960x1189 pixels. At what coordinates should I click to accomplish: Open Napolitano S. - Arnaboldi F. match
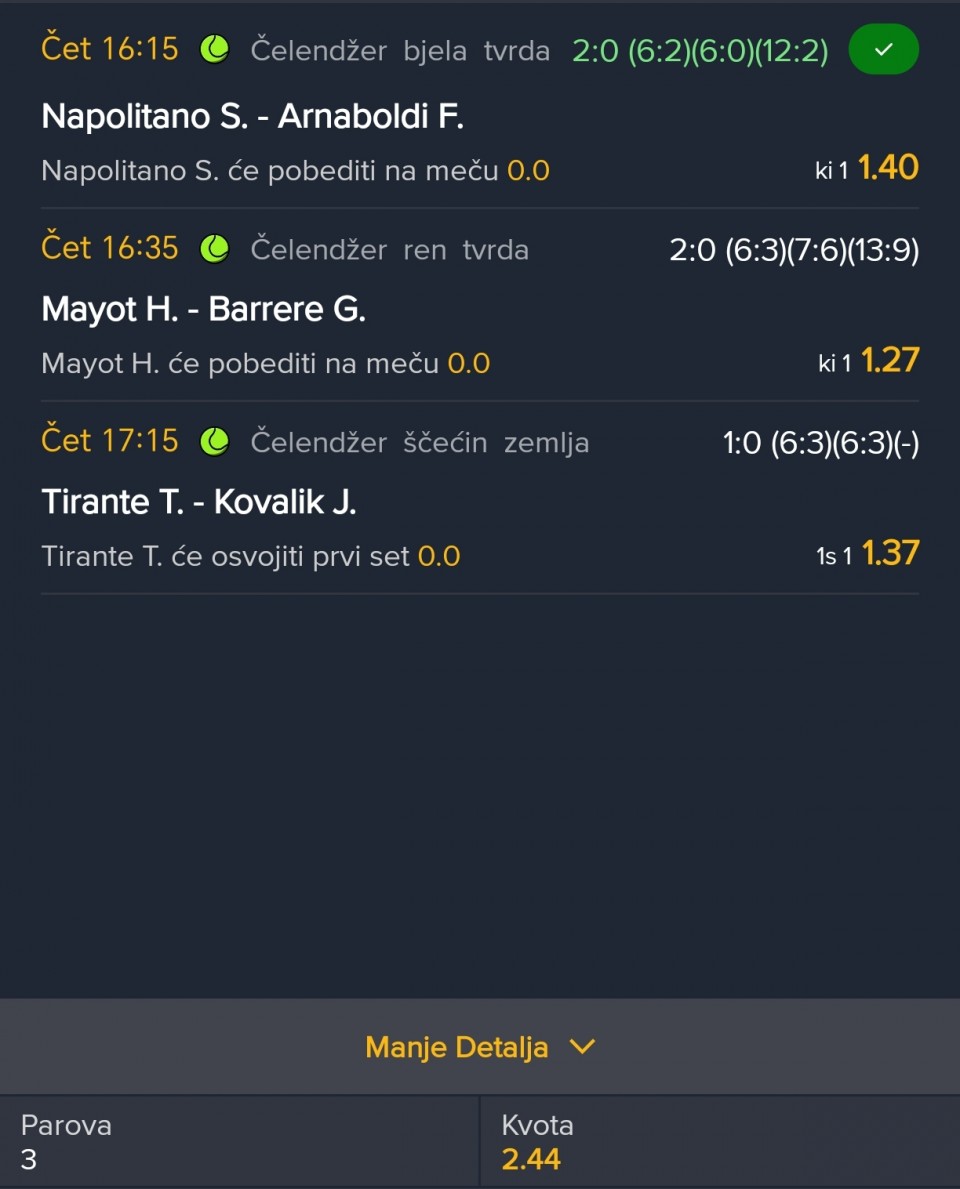pyautogui.click(x=252, y=117)
